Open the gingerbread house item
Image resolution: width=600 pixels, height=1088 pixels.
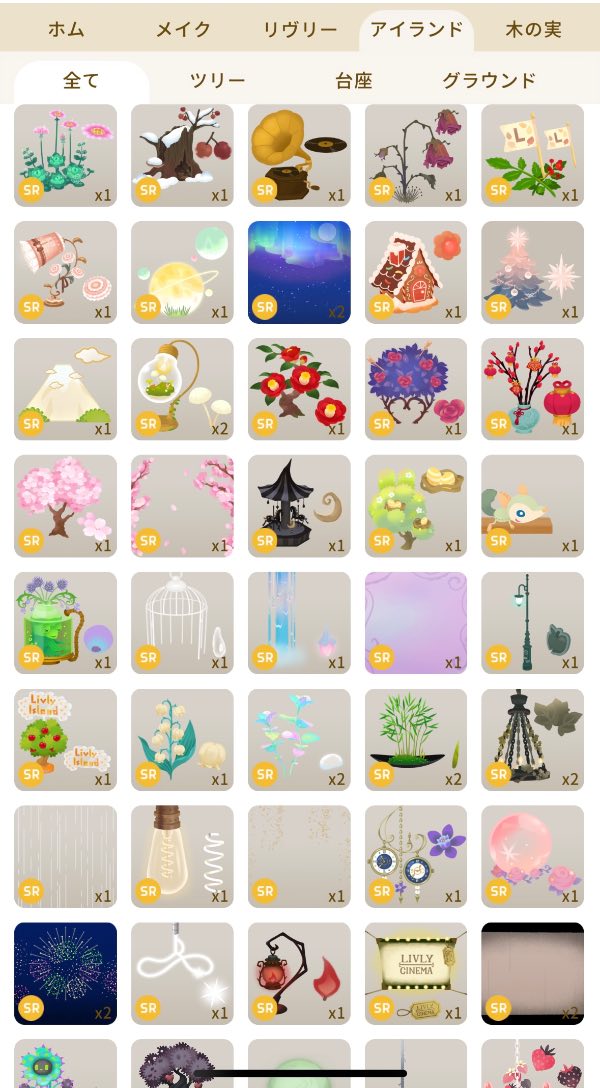(x=416, y=272)
